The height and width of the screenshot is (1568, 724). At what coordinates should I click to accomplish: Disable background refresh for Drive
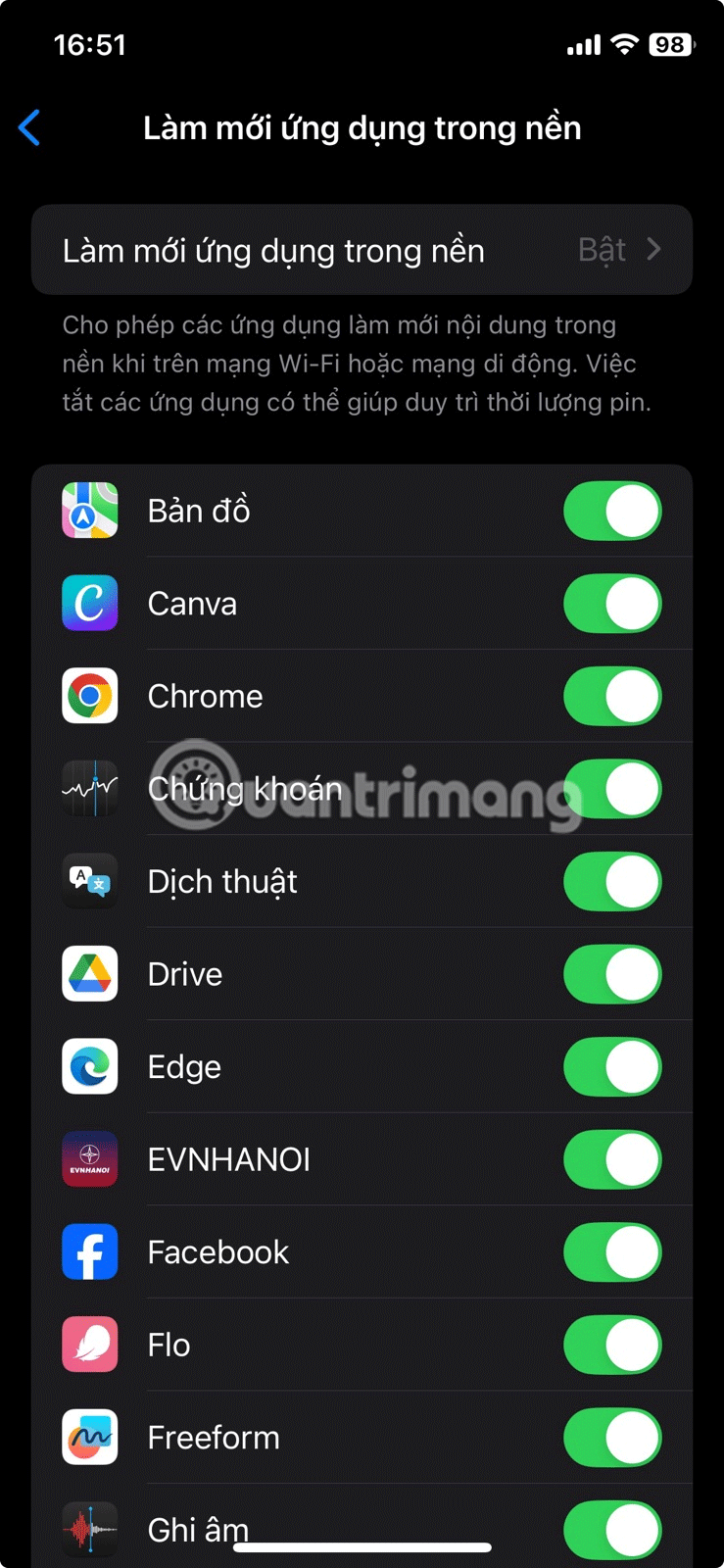611,973
